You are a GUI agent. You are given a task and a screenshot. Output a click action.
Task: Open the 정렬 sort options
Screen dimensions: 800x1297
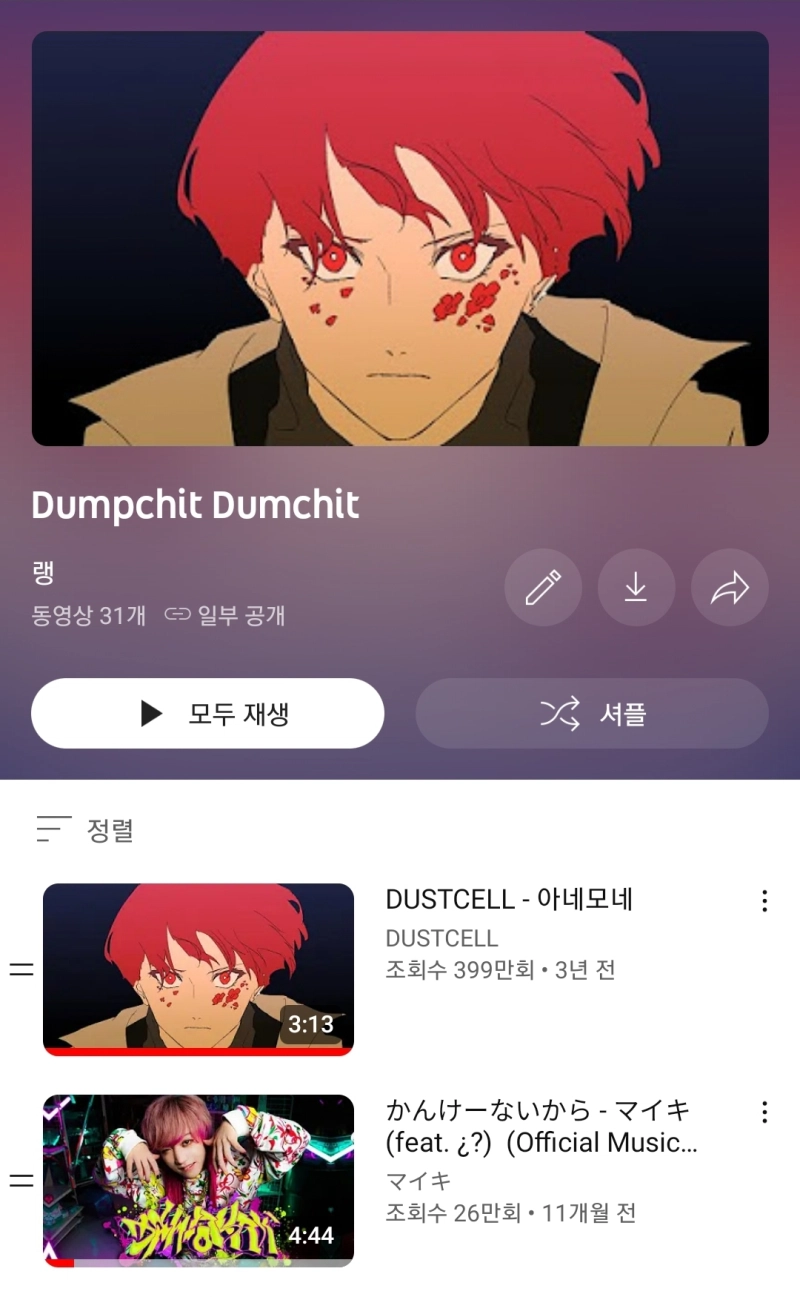pos(86,830)
